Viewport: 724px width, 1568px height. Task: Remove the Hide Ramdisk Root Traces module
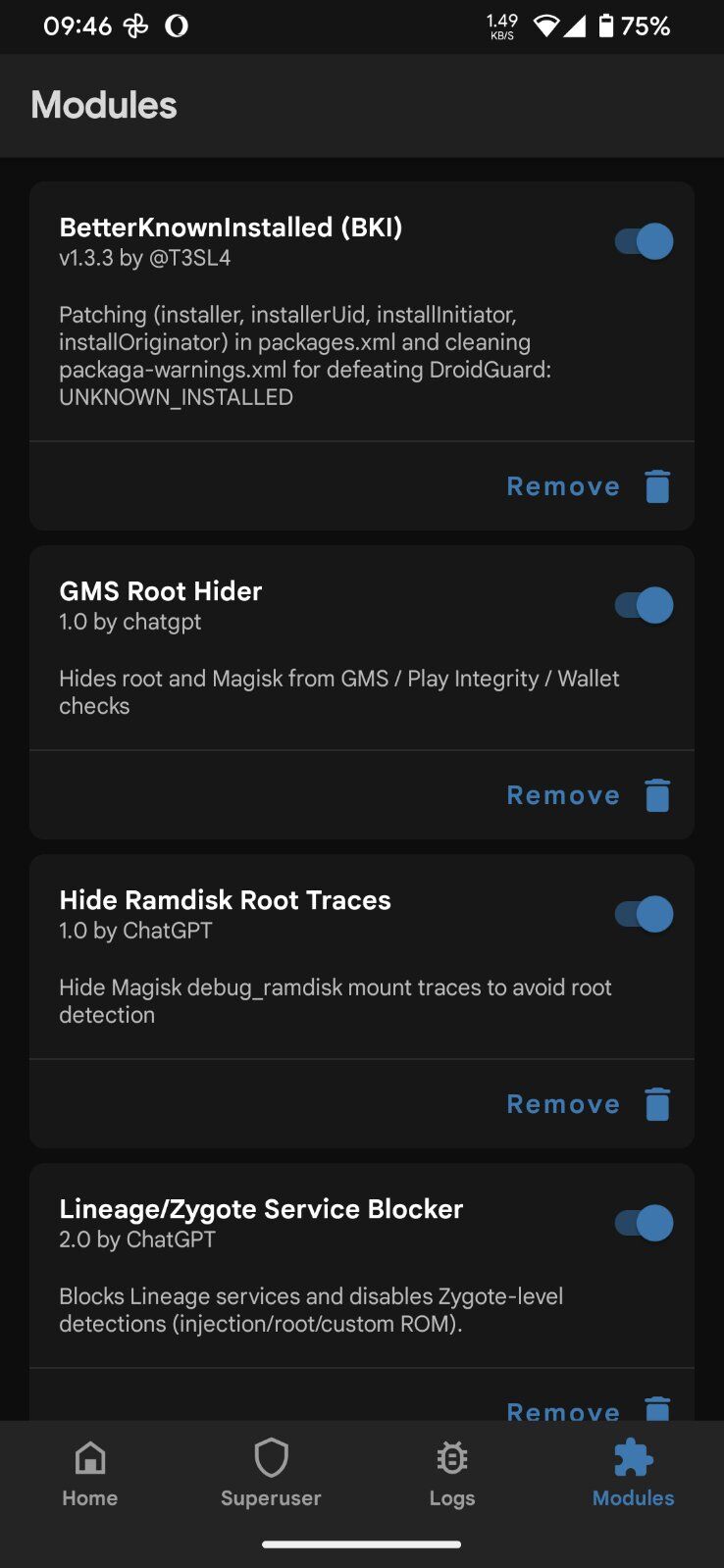click(589, 1104)
